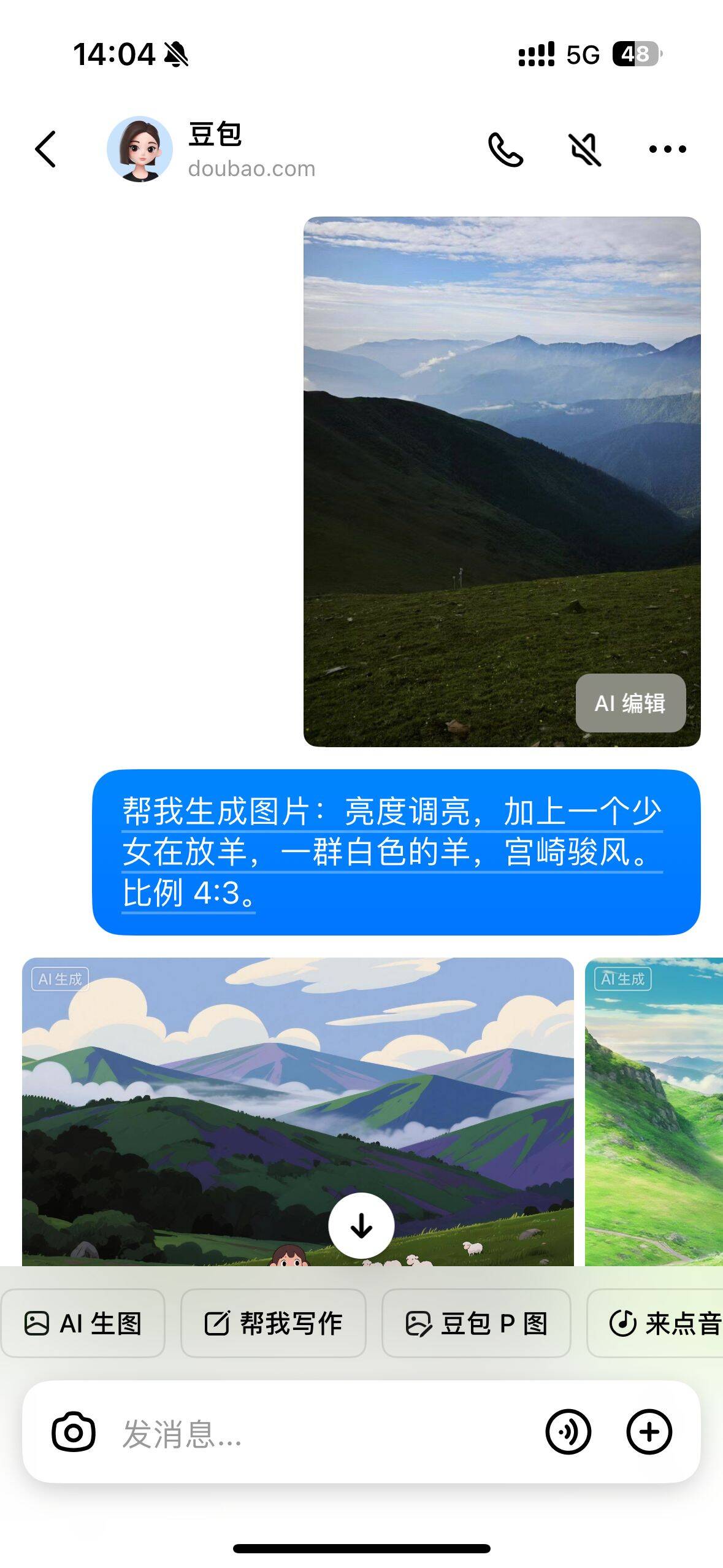Tap the blue prompt message bubble
The width and height of the screenshot is (723, 1568).
[x=396, y=852]
